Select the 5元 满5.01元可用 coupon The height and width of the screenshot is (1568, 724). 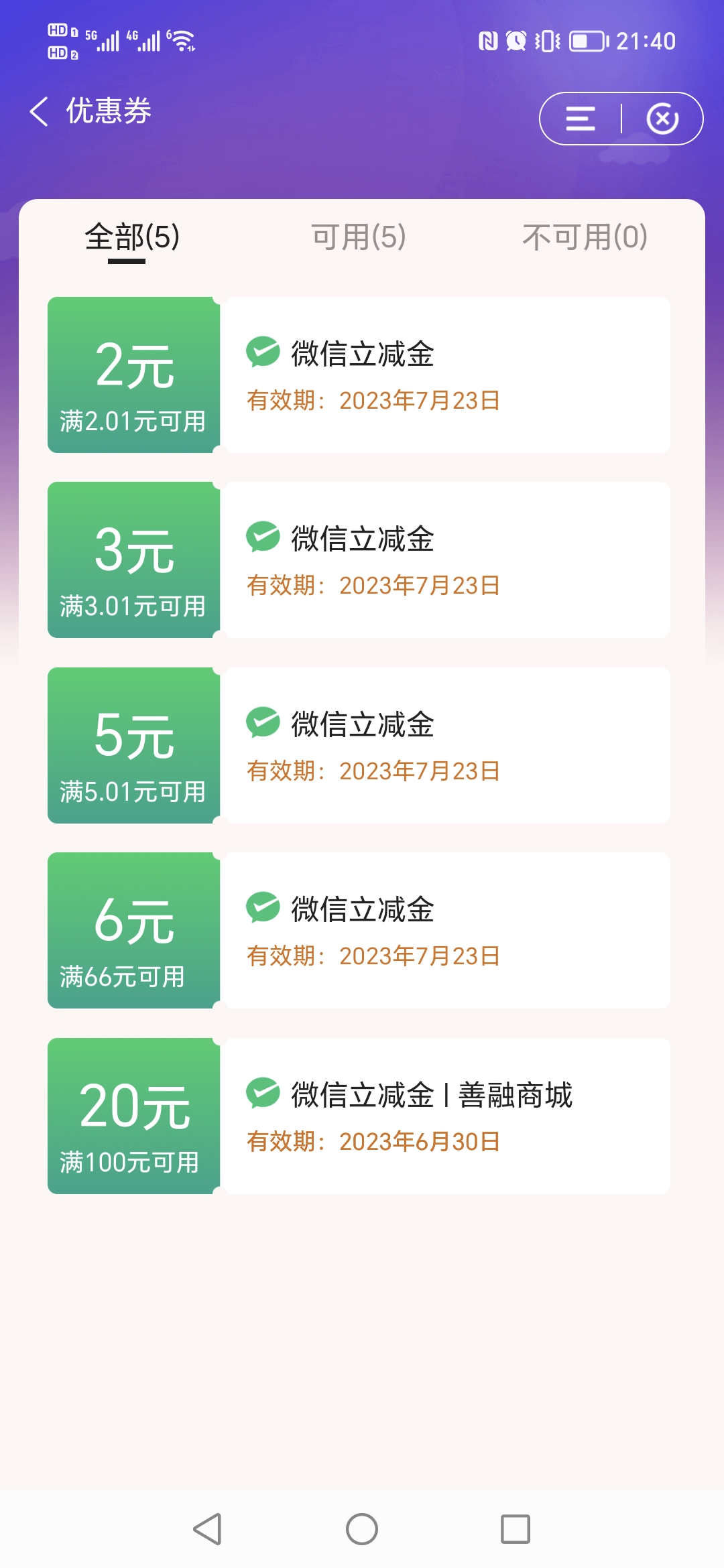[359, 745]
